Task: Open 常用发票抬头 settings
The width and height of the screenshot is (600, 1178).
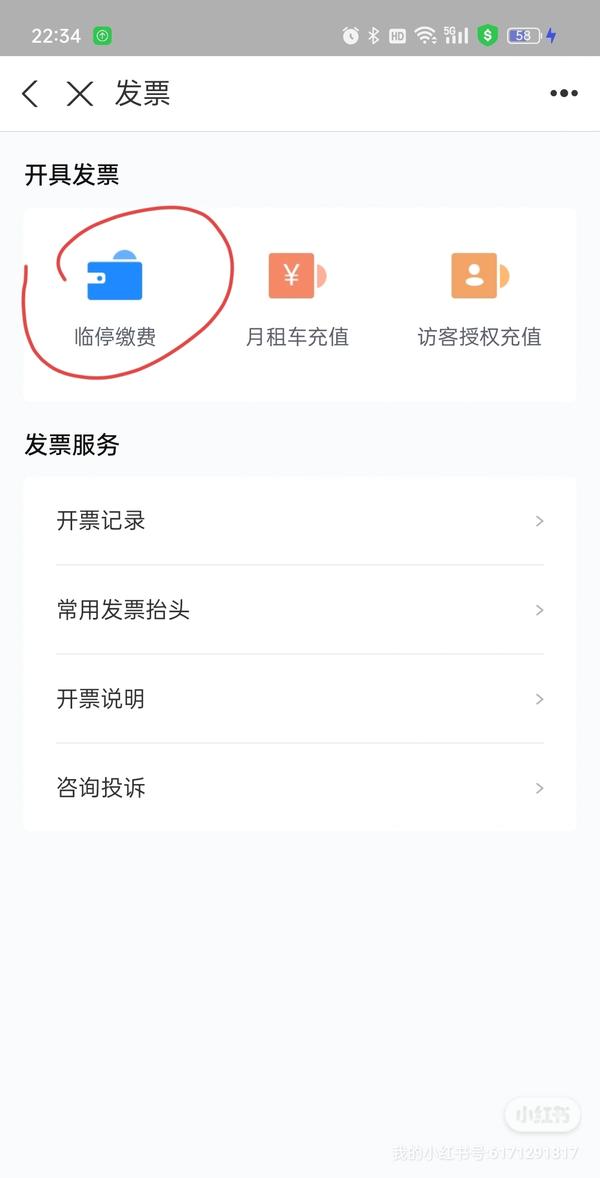Action: 300,610
